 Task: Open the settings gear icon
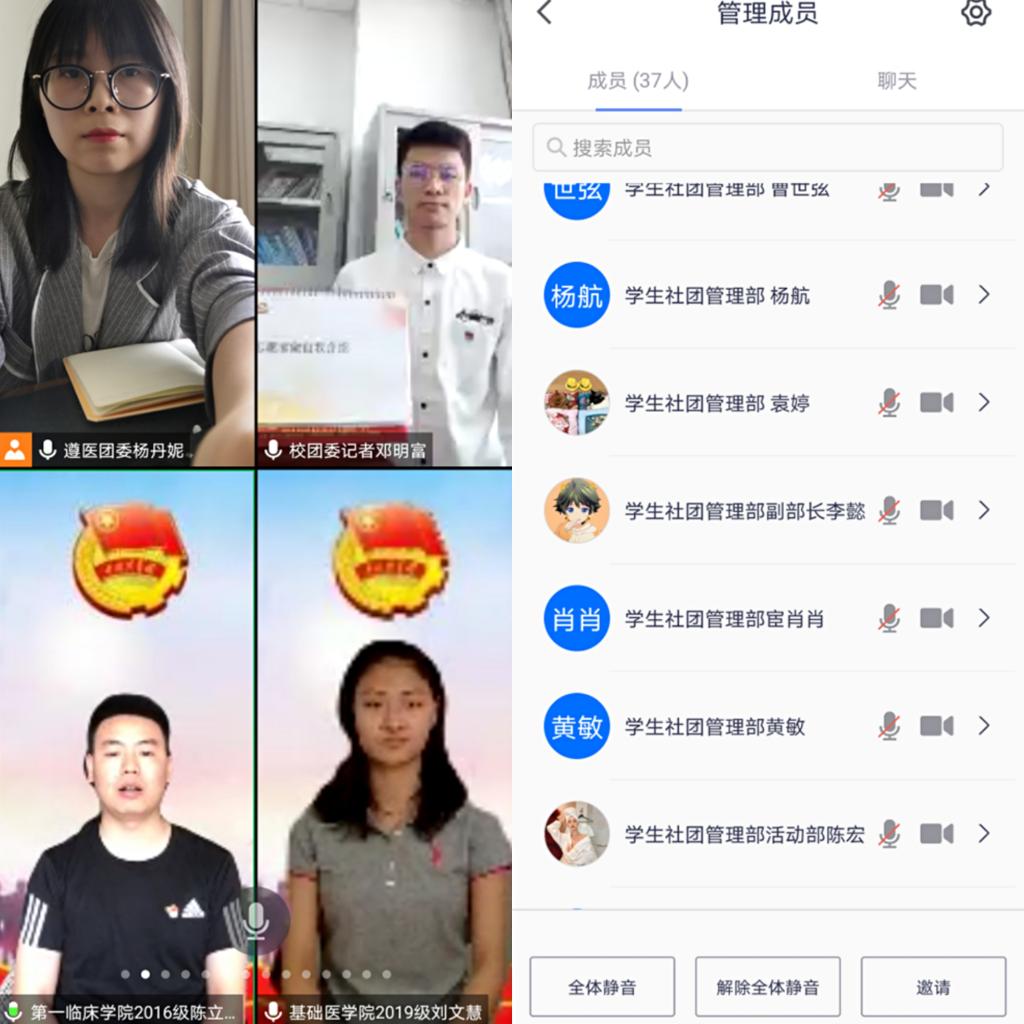coord(975,13)
